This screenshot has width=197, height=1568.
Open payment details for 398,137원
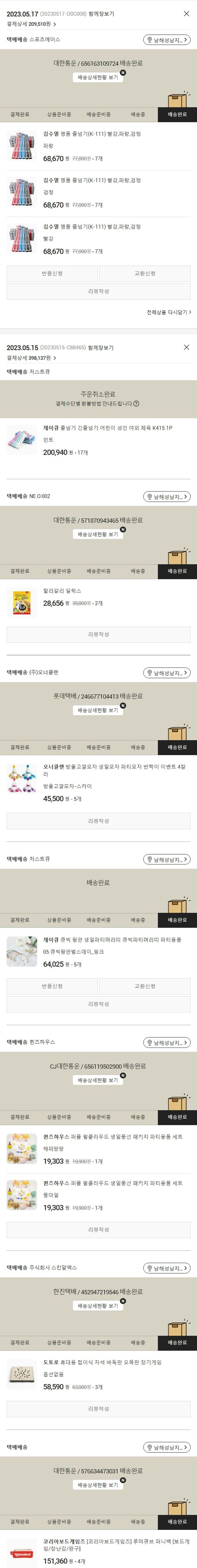[31, 358]
